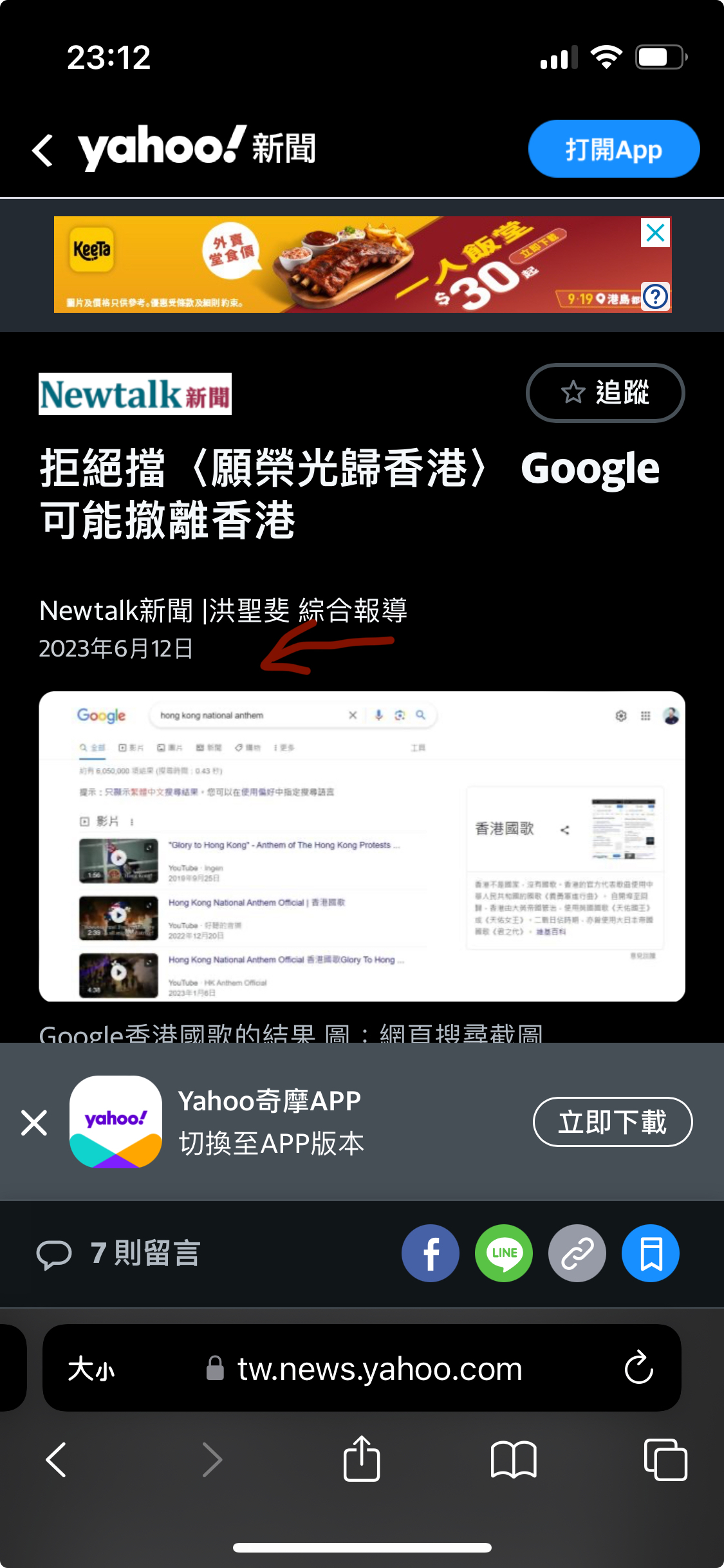This screenshot has width=724, height=1568.
Task: Show all open Safari tabs
Action: [665, 1459]
